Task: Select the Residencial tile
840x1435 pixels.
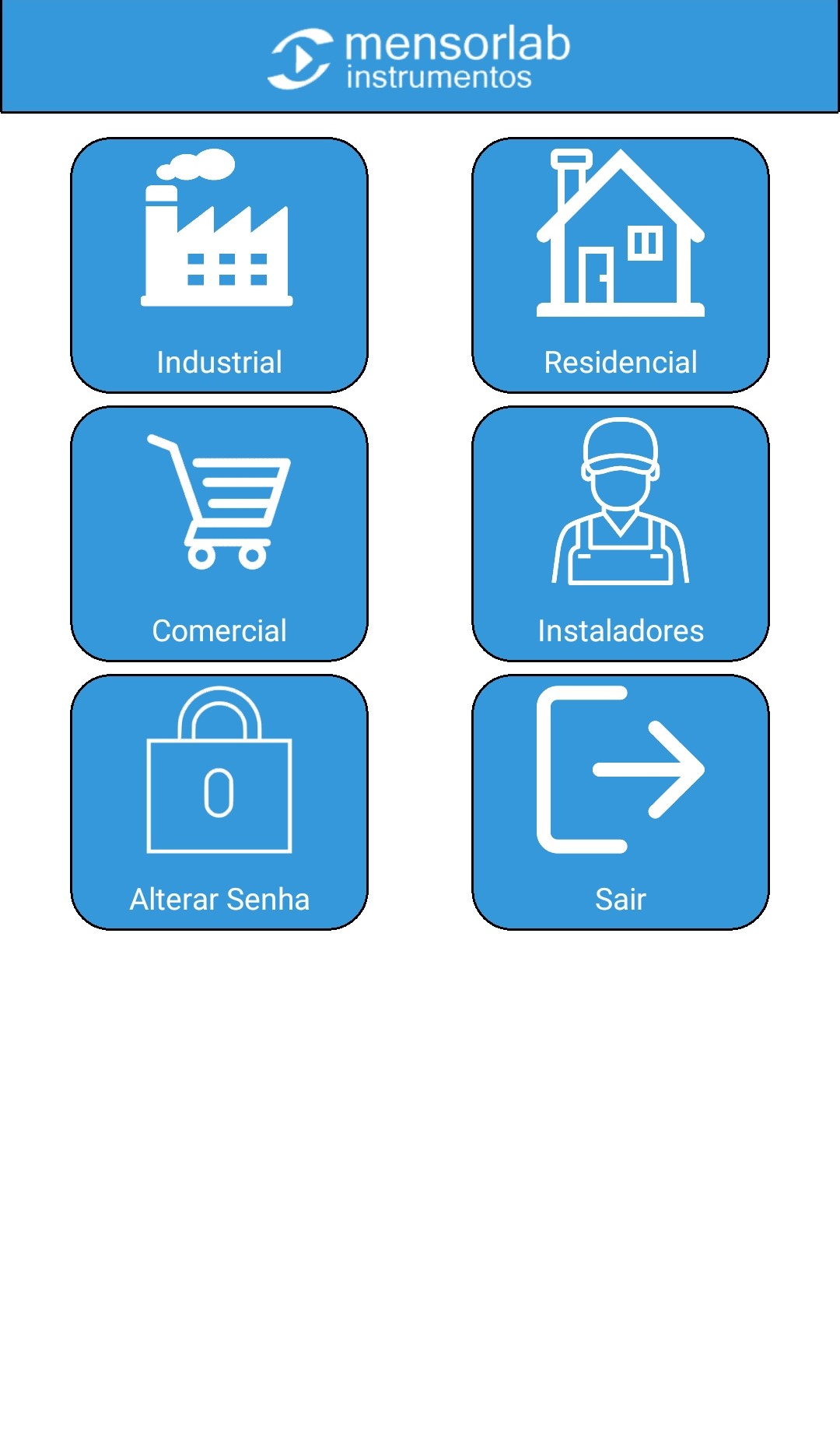Action: click(x=620, y=265)
